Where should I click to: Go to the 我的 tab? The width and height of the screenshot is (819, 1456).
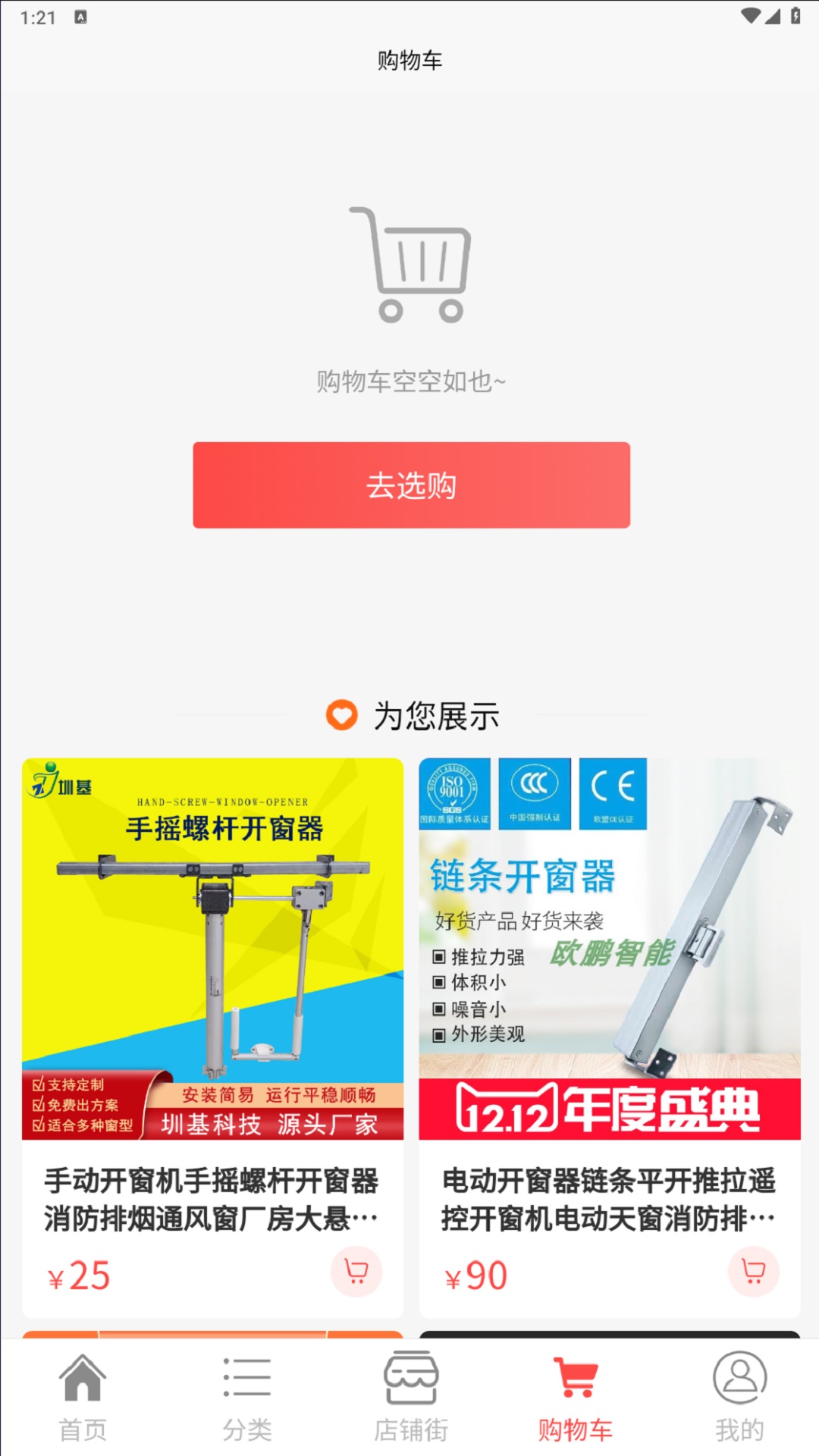pyautogui.click(x=739, y=1397)
